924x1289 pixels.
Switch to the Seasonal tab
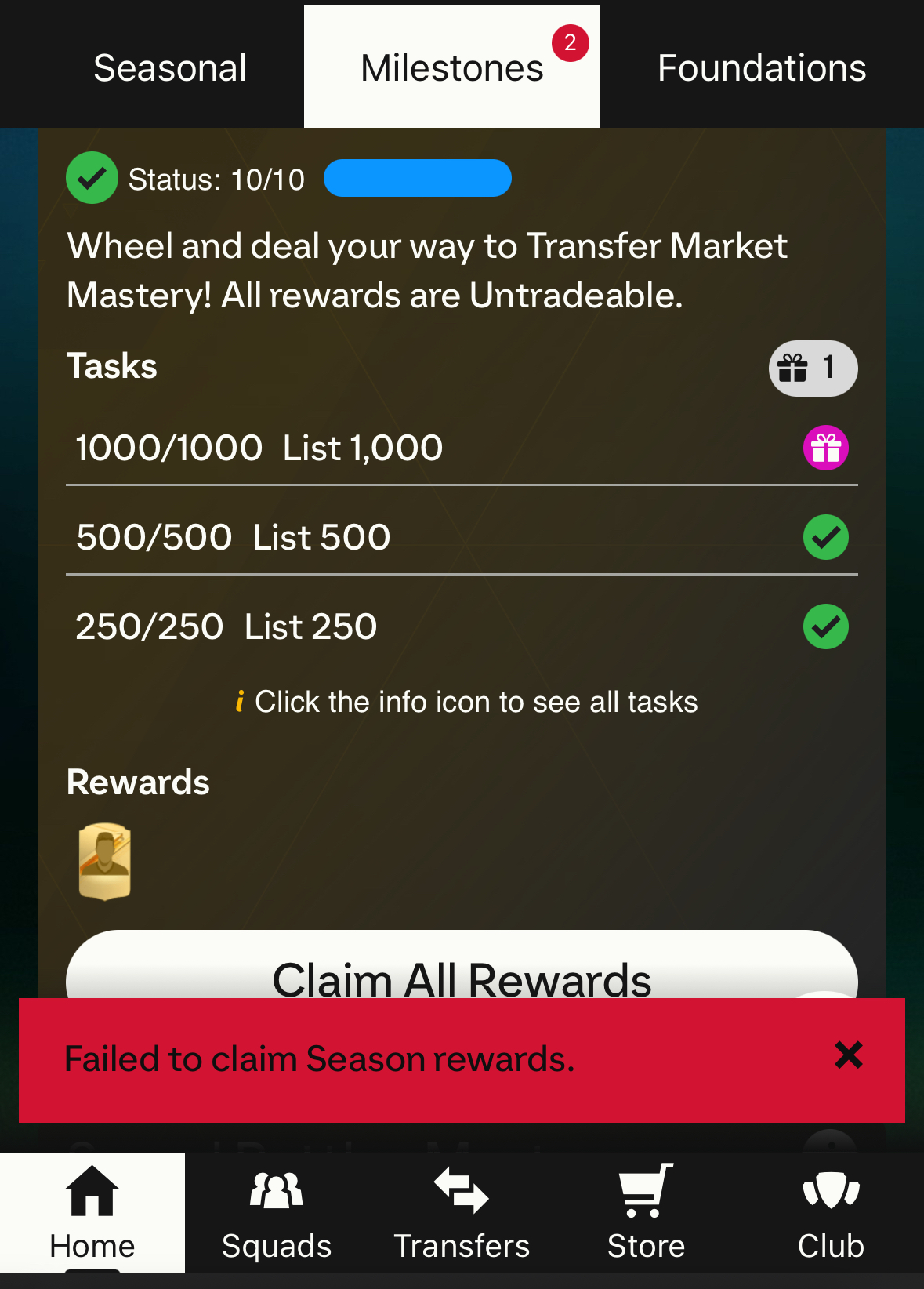pyautogui.click(x=170, y=68)
